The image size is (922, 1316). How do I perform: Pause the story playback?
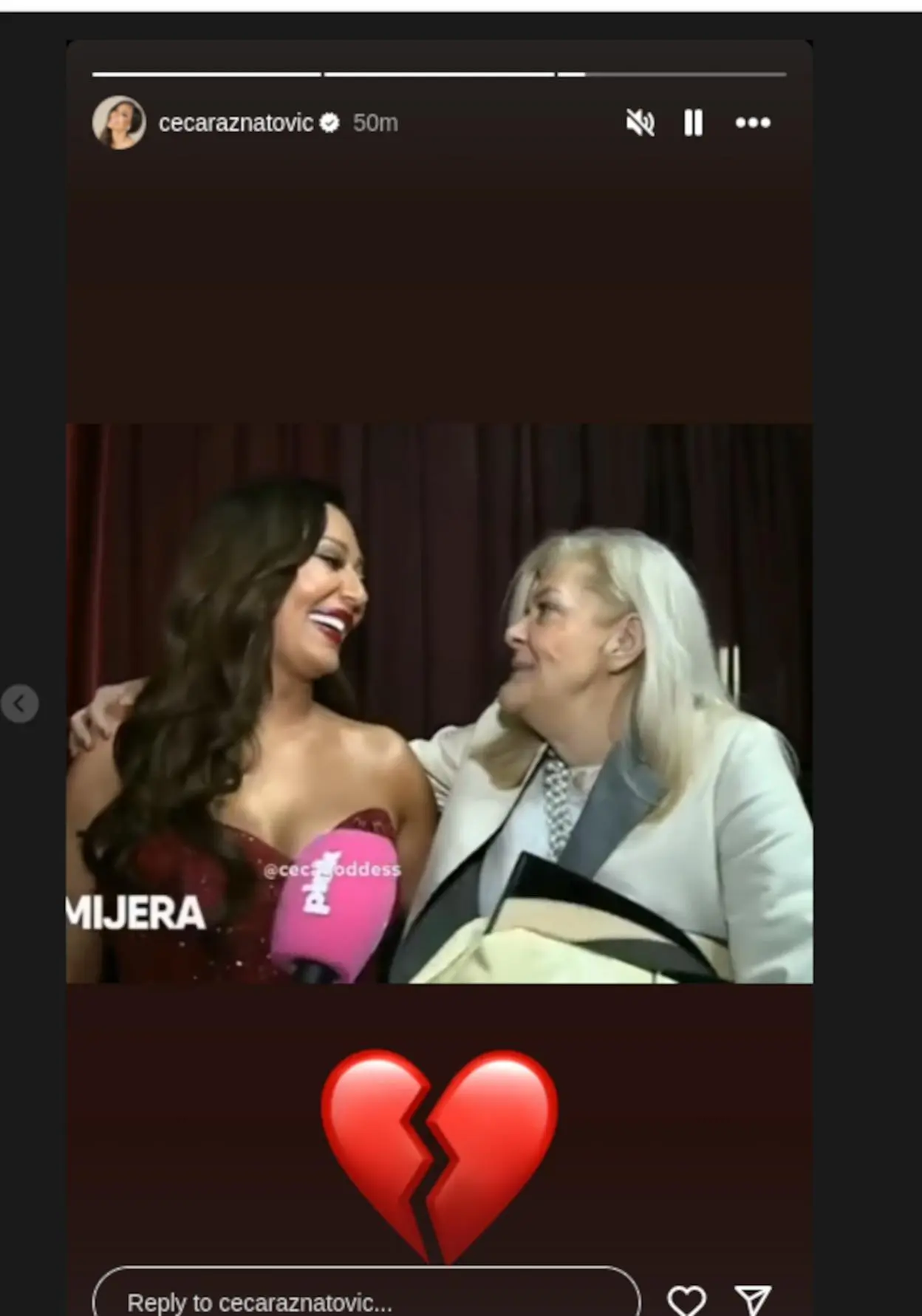tap(693, 123)
